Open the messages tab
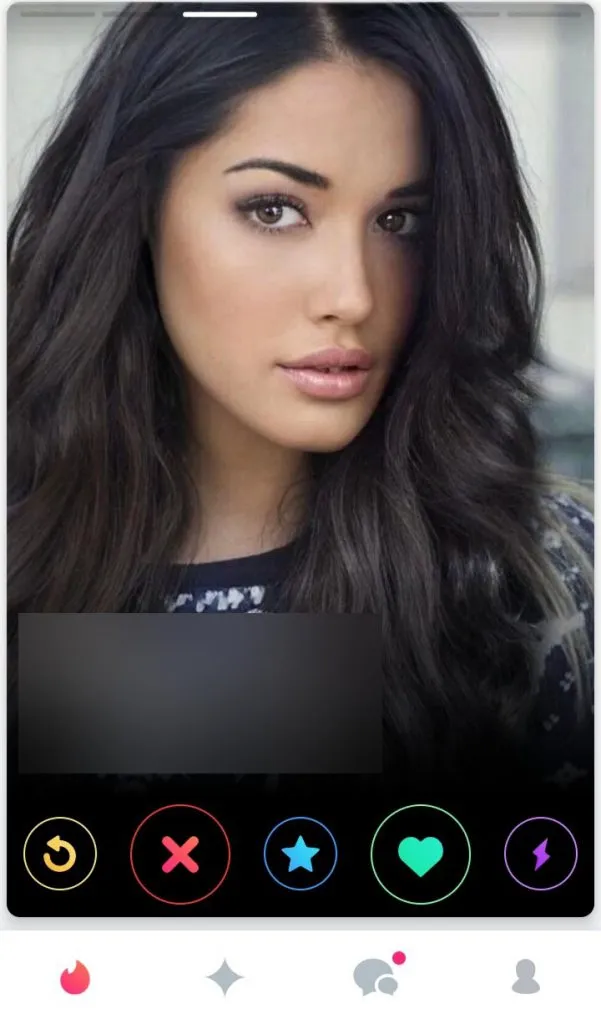 pyautogui.click(x=376, y=977)
